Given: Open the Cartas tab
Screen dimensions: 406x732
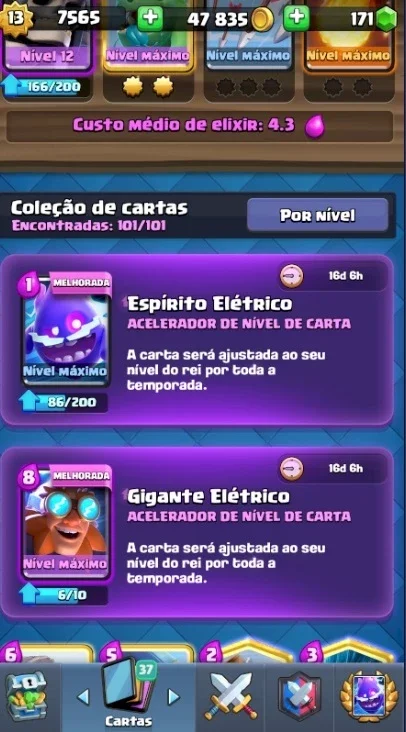Looking at the screenshot, I should click(128, 696).
